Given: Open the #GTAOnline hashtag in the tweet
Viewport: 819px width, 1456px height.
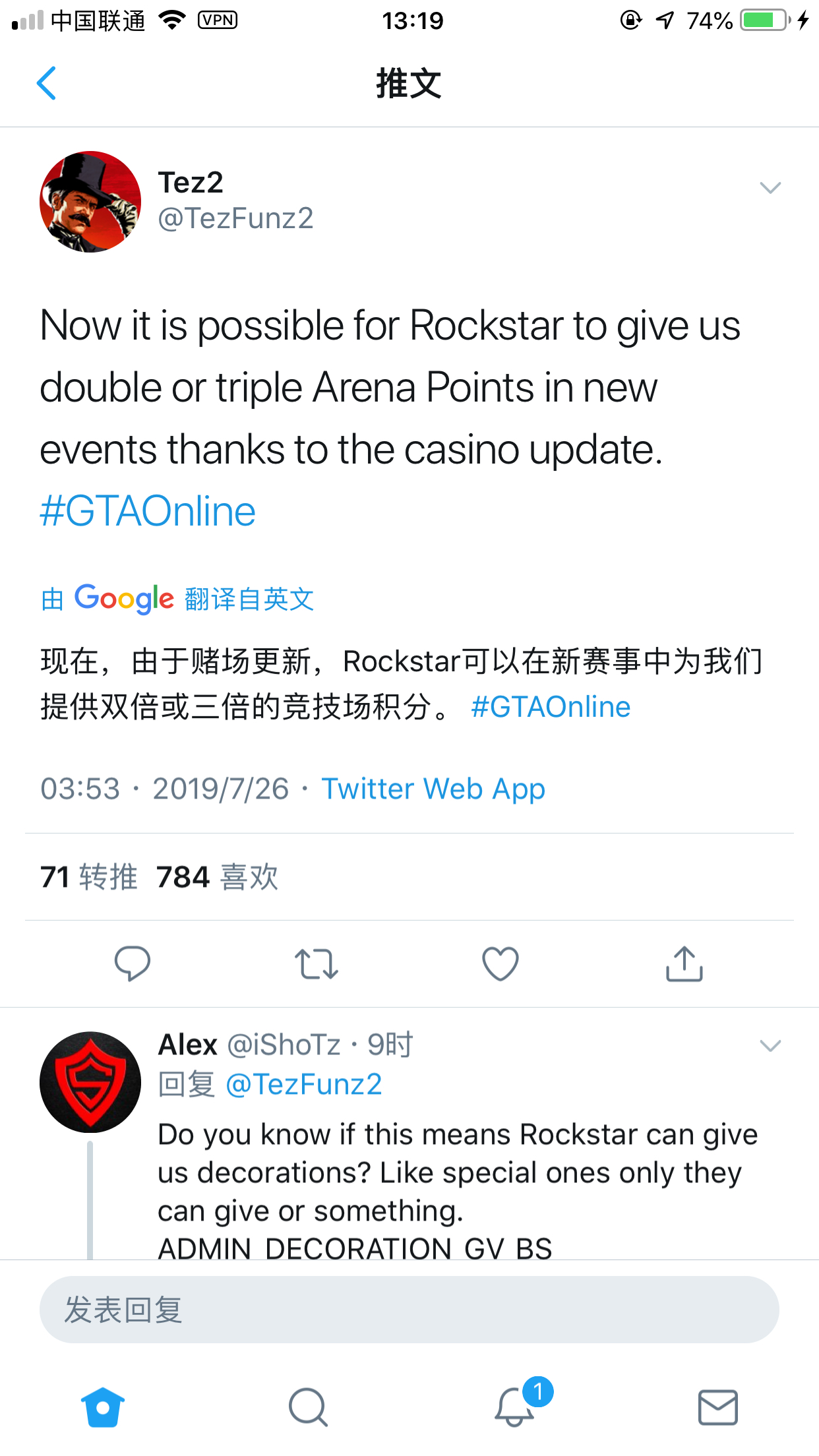Looking at the screenshot, I should (x=148, y=511).
